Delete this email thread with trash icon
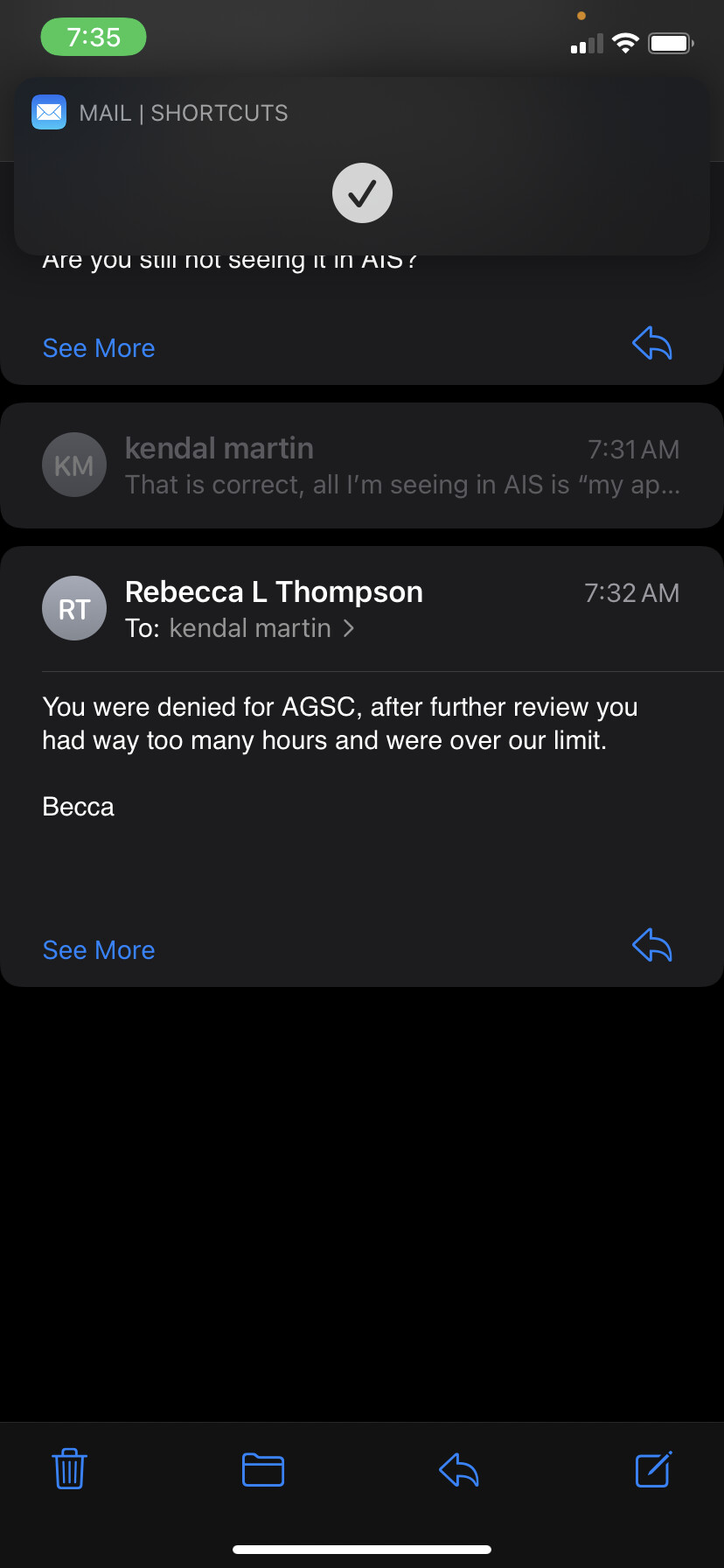This screenshot has height=1568, width=724. pos(70,1469)
